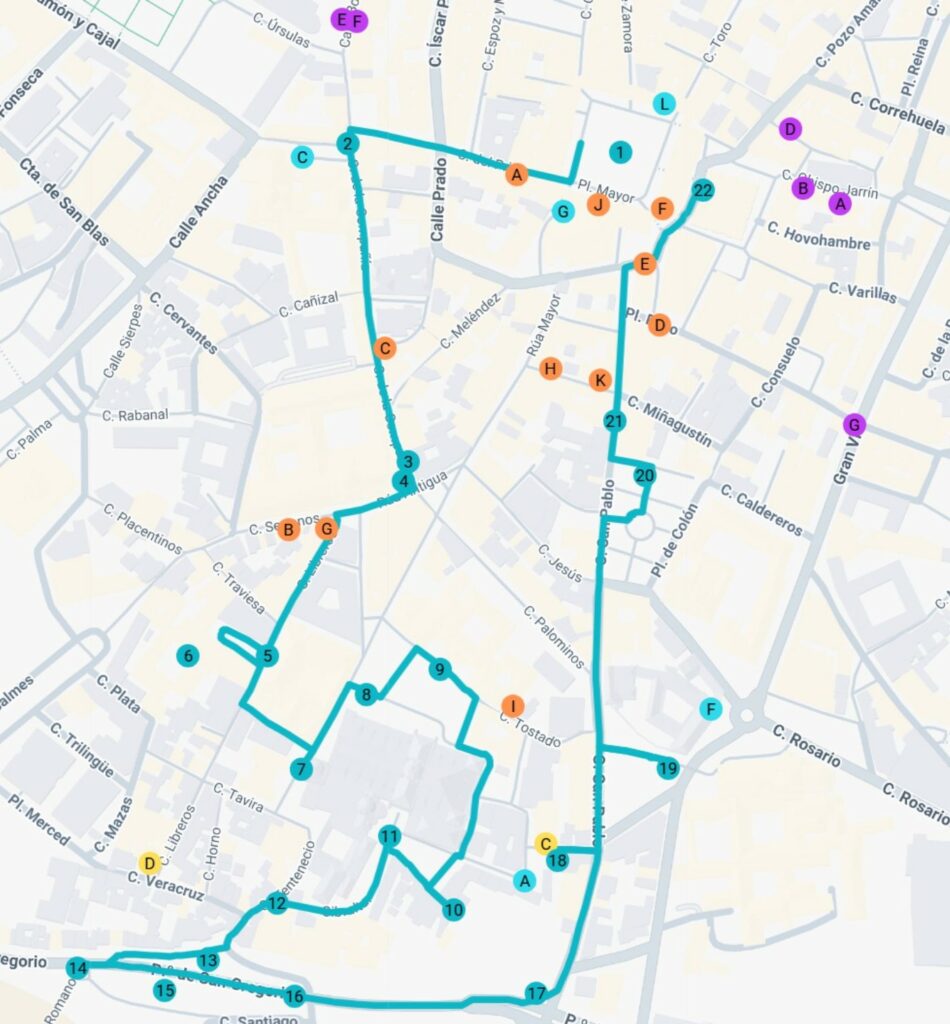950x1024 pixels.
Task: Select stop 17 on the route
Action: (x=536, y=993)
